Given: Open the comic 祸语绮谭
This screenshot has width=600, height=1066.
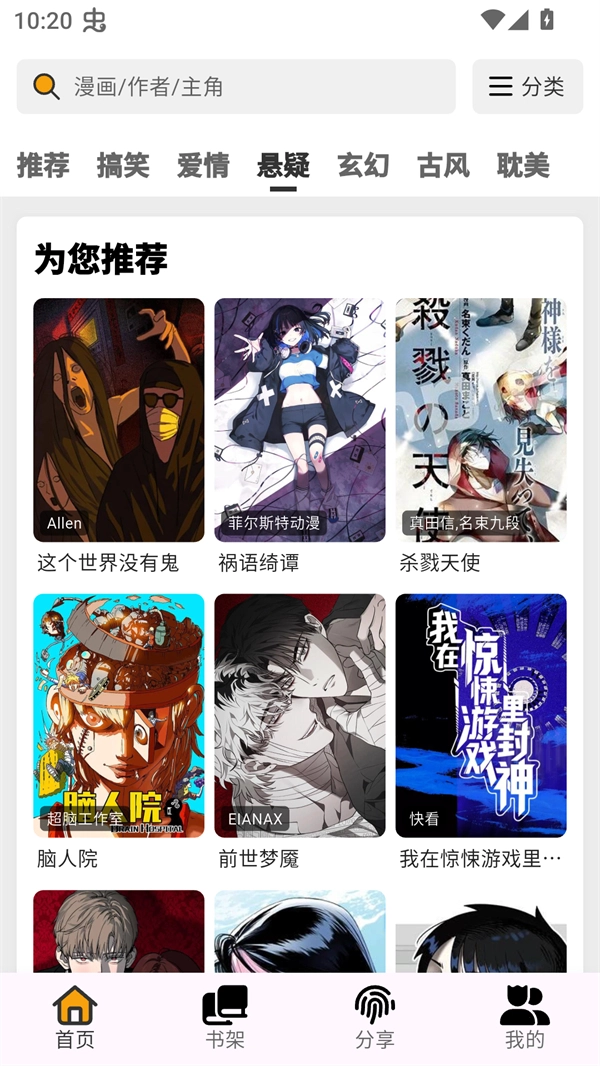Looking at the screenshot, I should [x=300, y=420].
